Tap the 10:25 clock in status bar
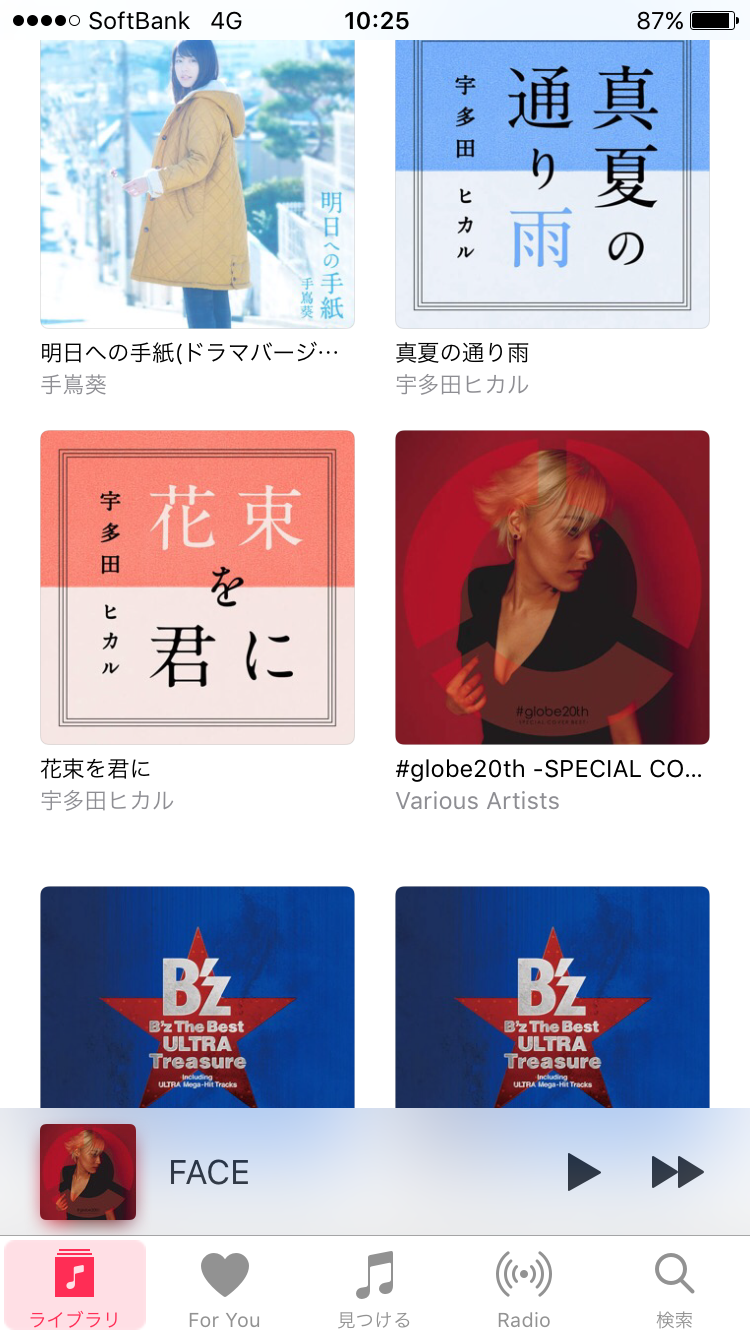 pyautogui.click(x=374, y=19)
